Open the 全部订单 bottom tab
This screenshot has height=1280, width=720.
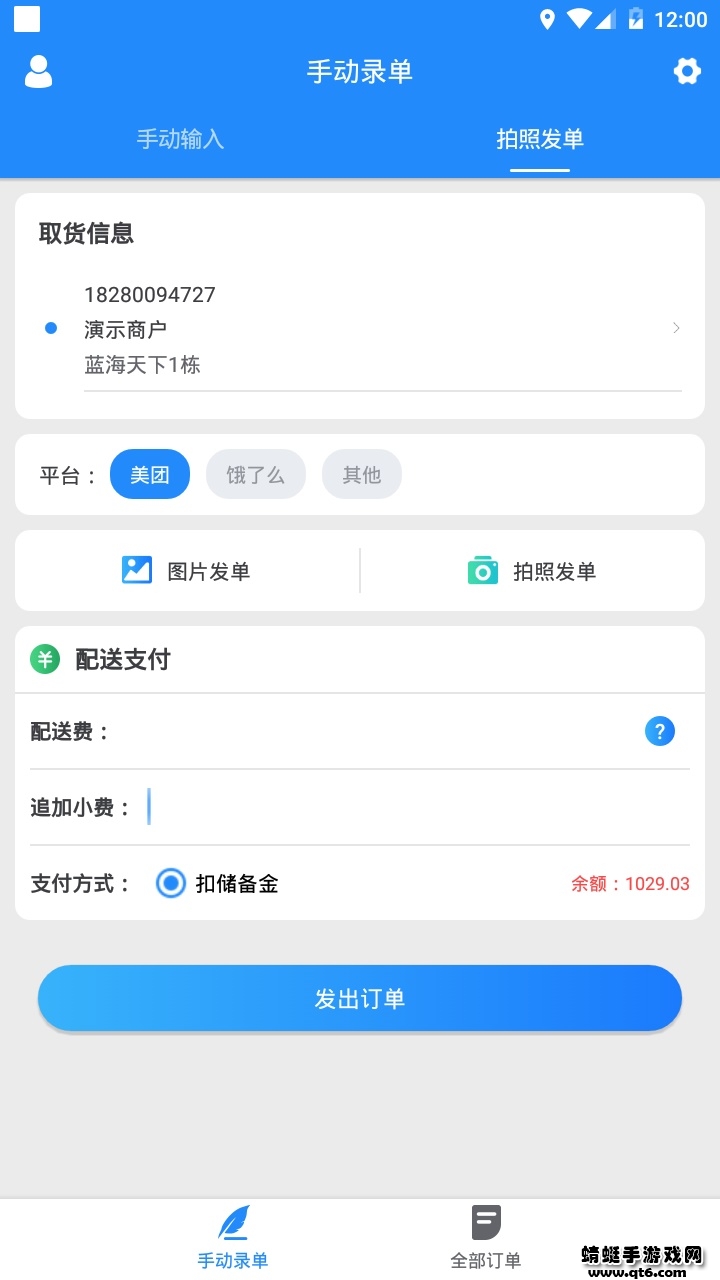pyautogui.click(x=486, y=1238)
